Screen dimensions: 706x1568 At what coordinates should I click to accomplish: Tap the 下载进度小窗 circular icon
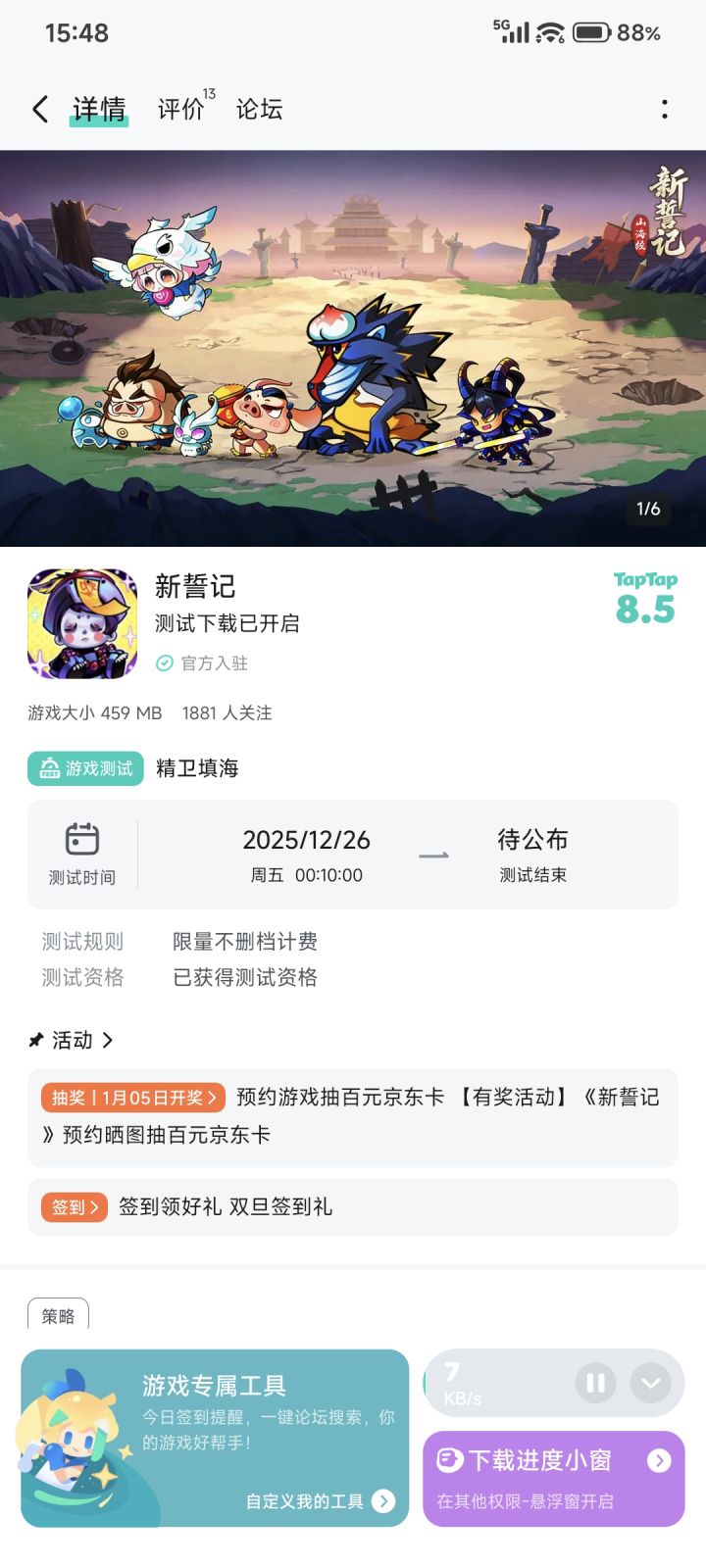(x=449, y=1460)
